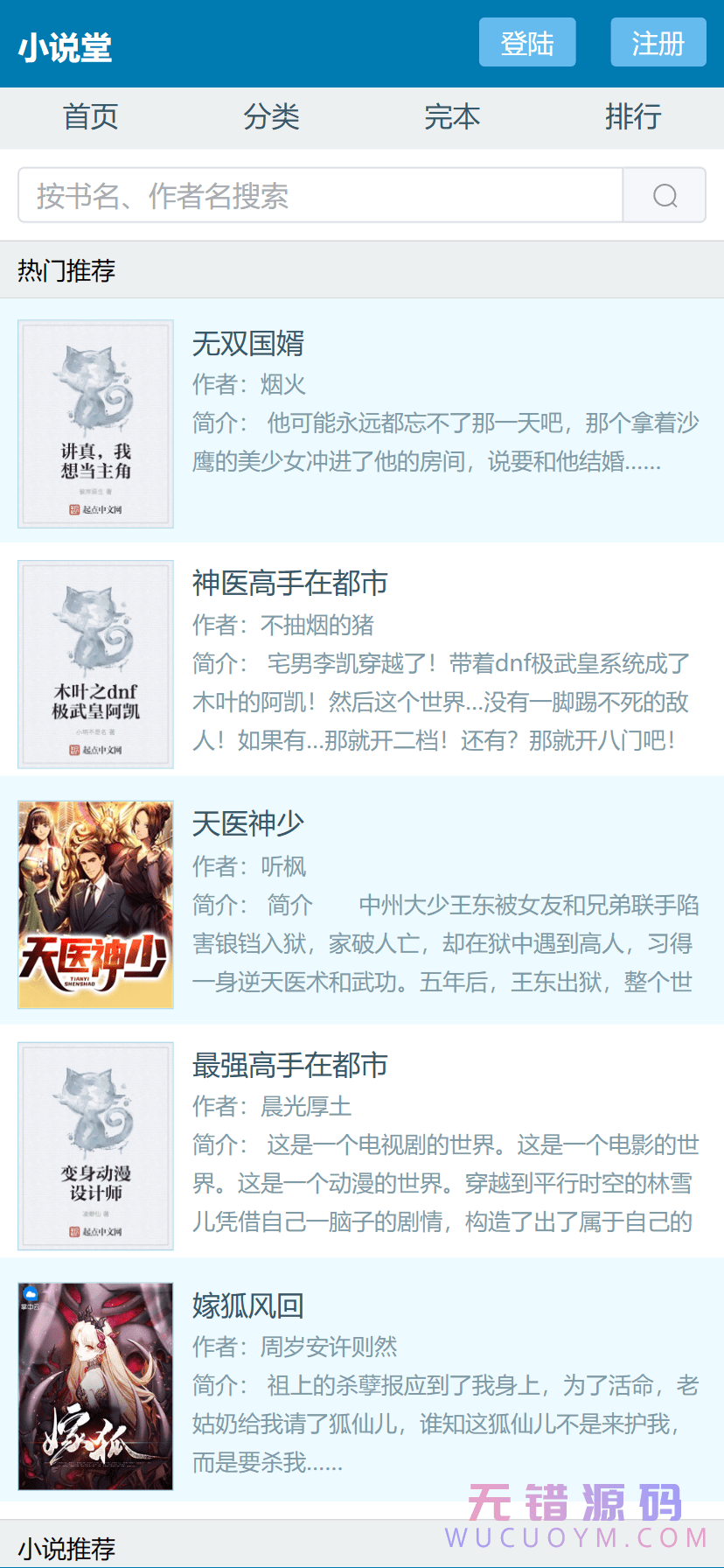Open the 嫁狐风回 cover image
The width and height of the screenshot is (724, 1568).
click(x=95, y=1386)
